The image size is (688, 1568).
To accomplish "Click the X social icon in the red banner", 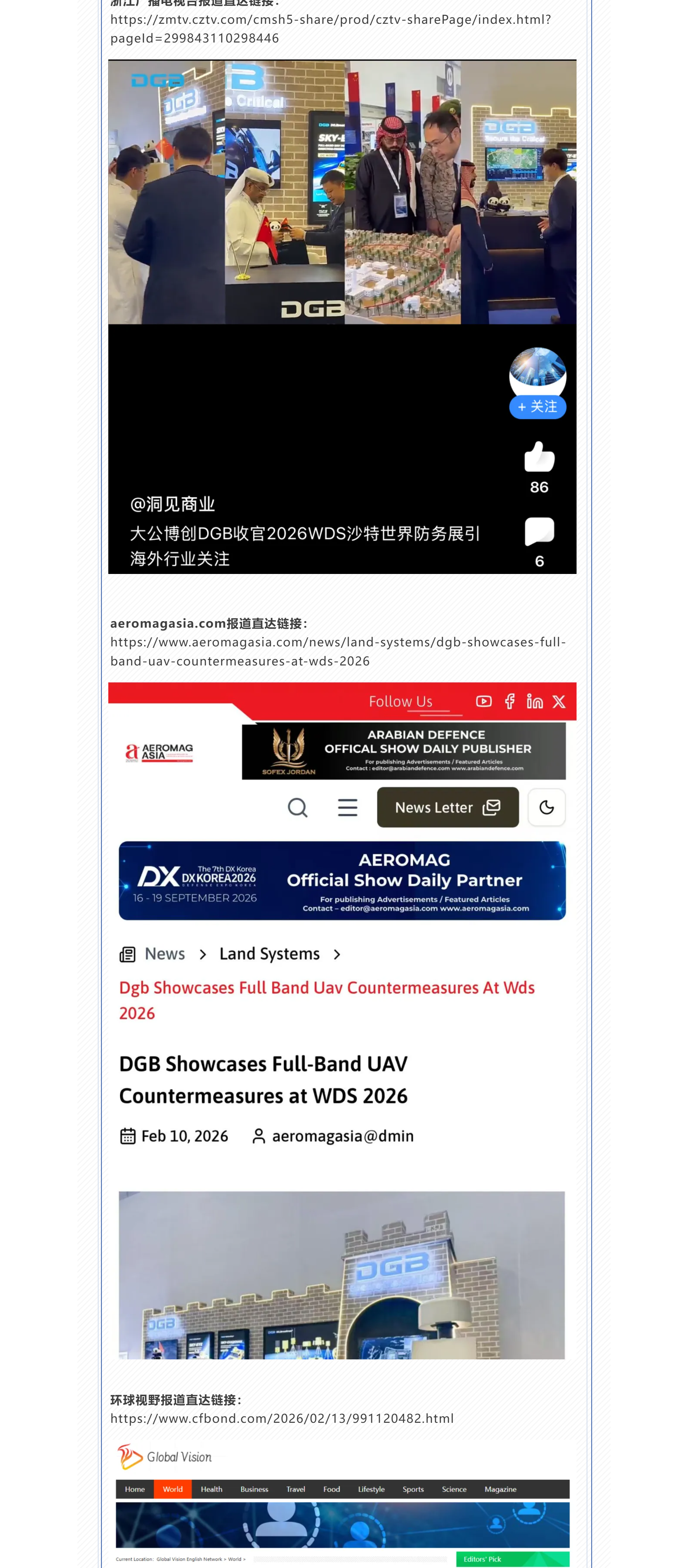I will click(x=558, y=701).
